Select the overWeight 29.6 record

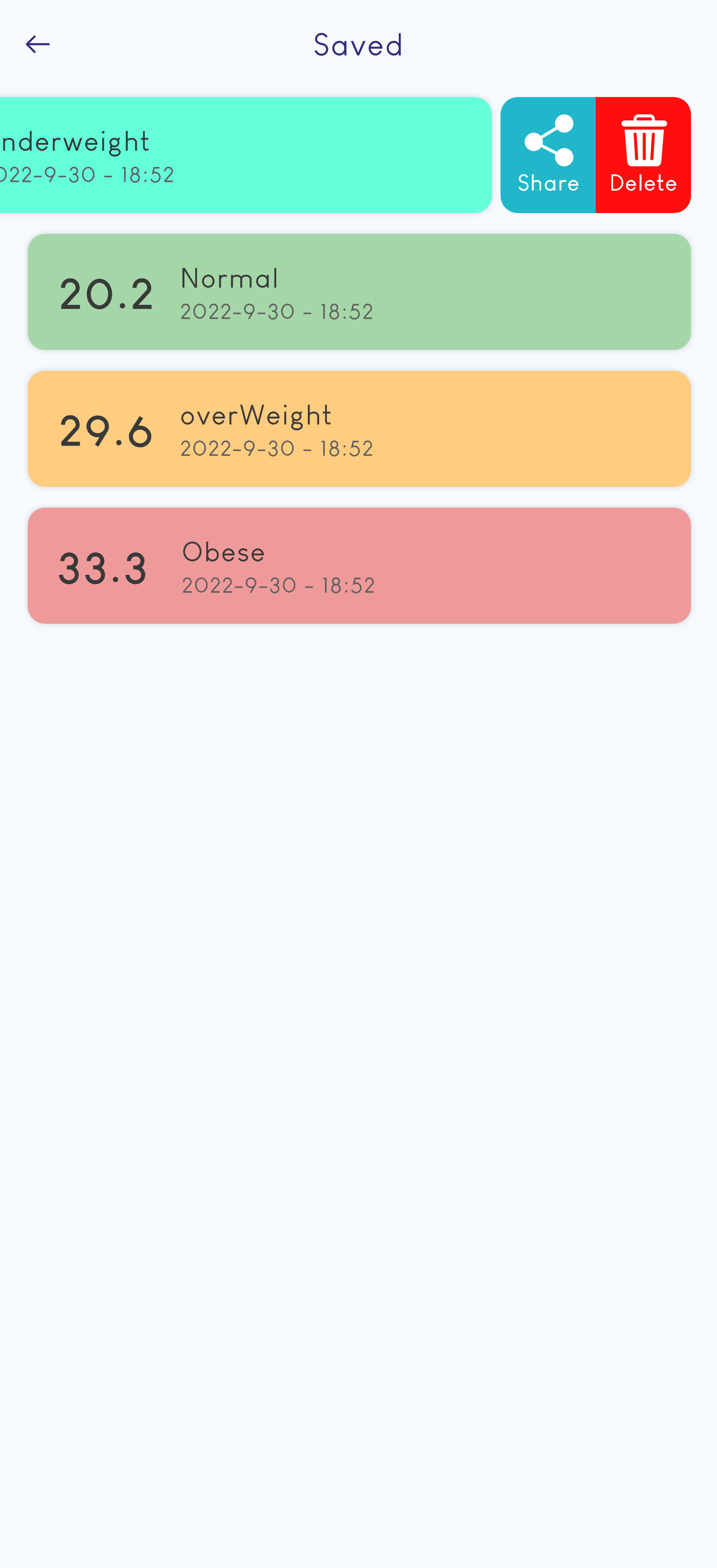click(358, 428)
